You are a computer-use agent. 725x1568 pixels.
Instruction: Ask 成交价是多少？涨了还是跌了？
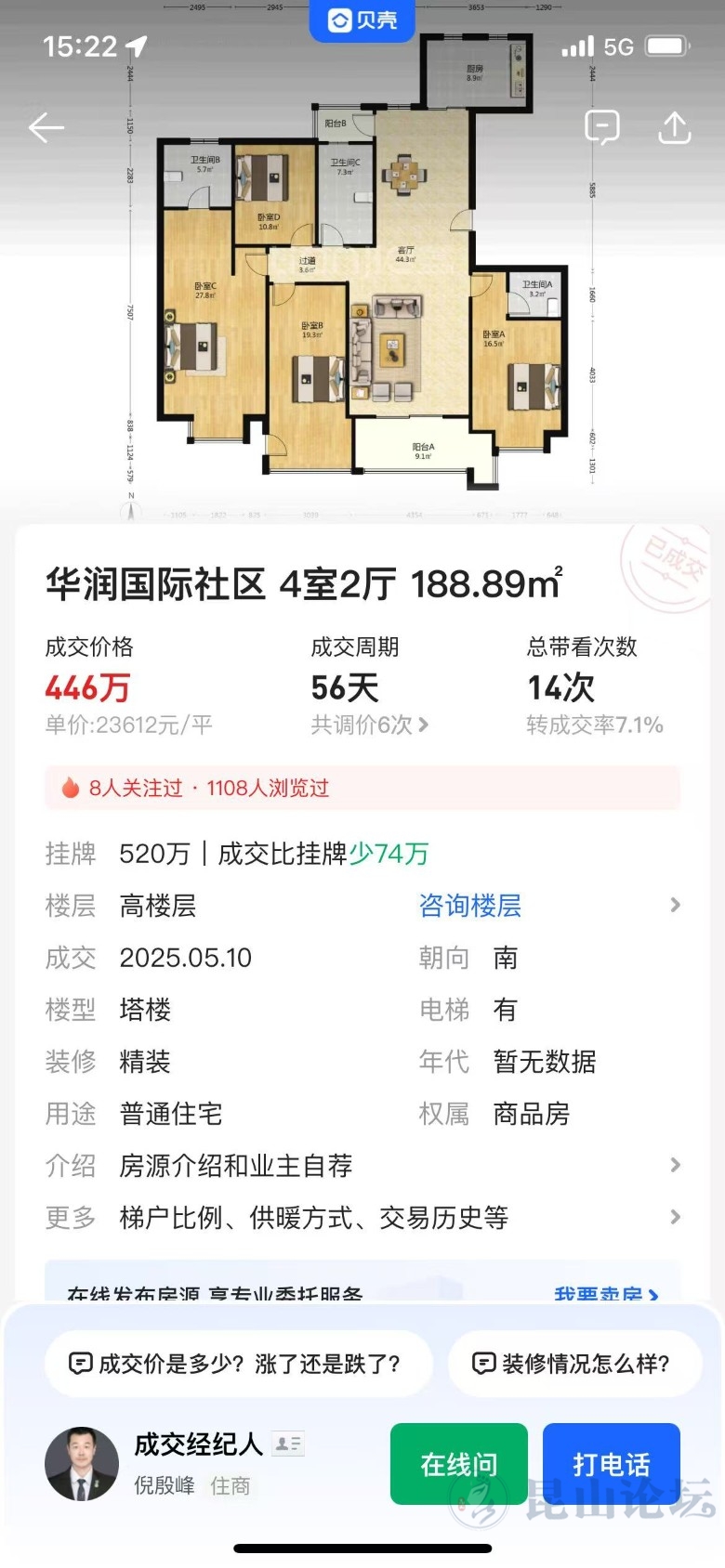pos(238,1364)
